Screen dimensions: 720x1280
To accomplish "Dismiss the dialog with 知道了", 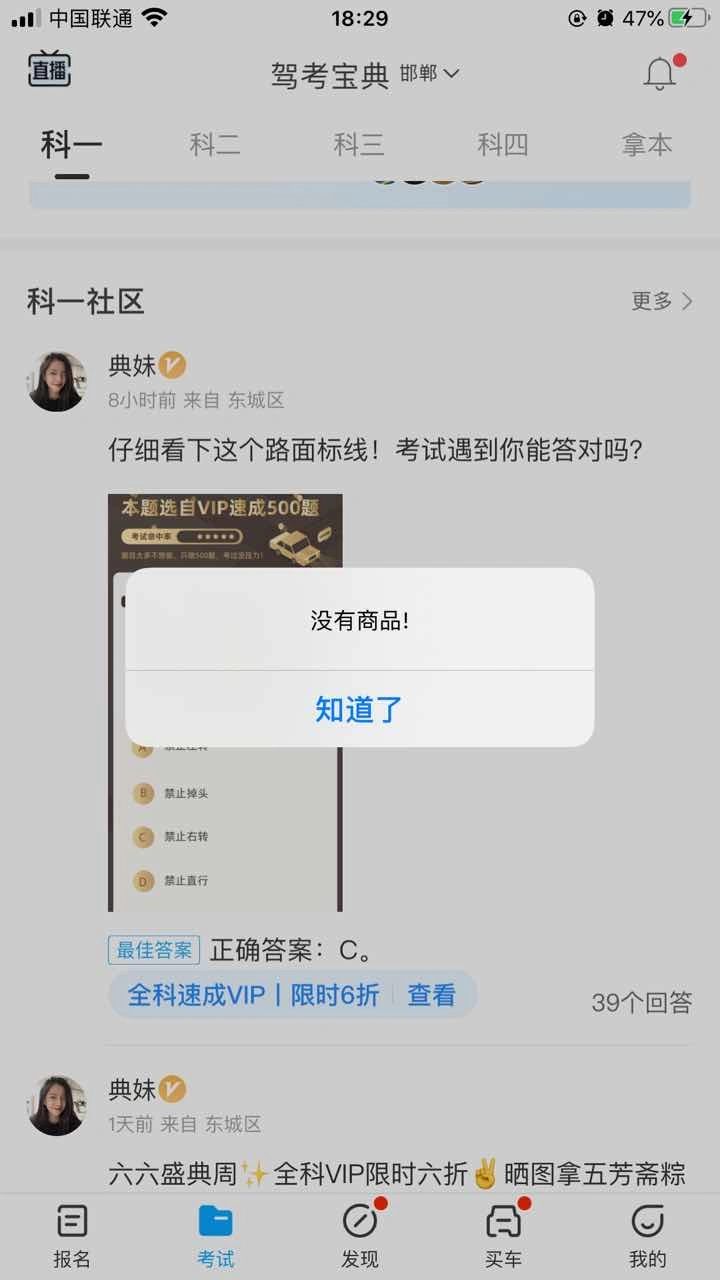I will 359,709.
